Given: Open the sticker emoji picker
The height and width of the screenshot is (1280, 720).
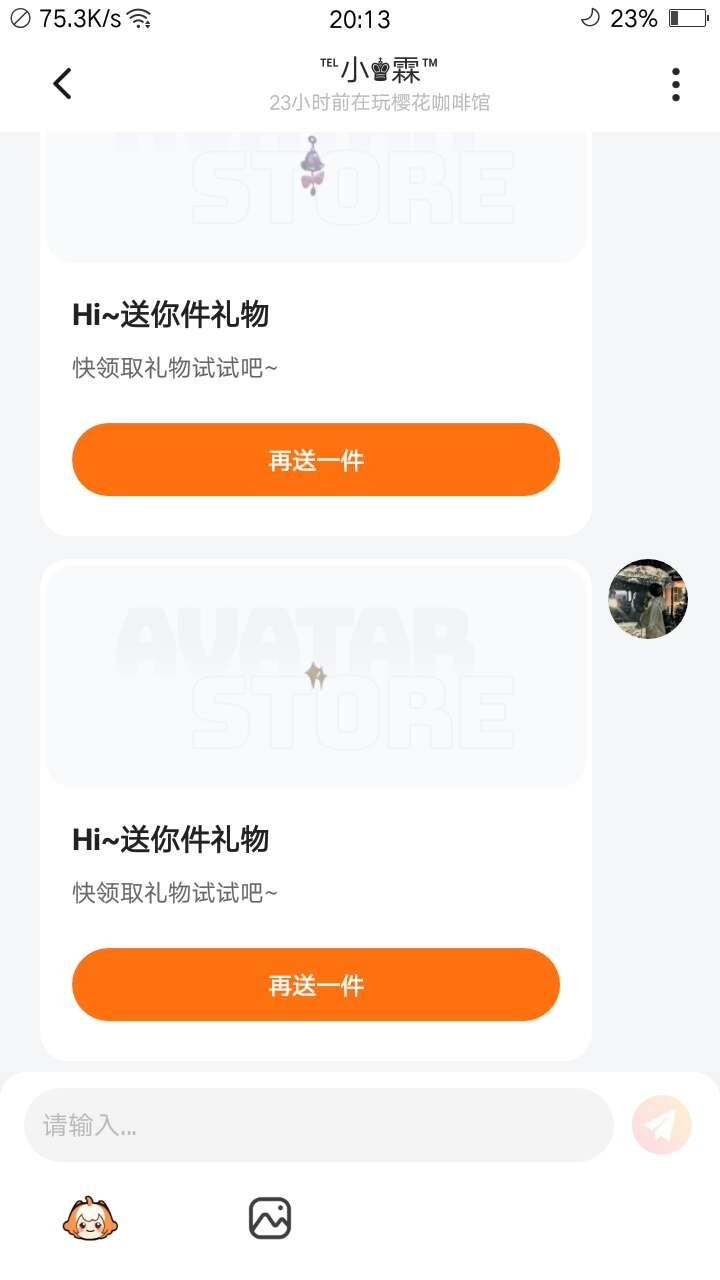Looking at the screenshot, I should (x=90, y=1218).
